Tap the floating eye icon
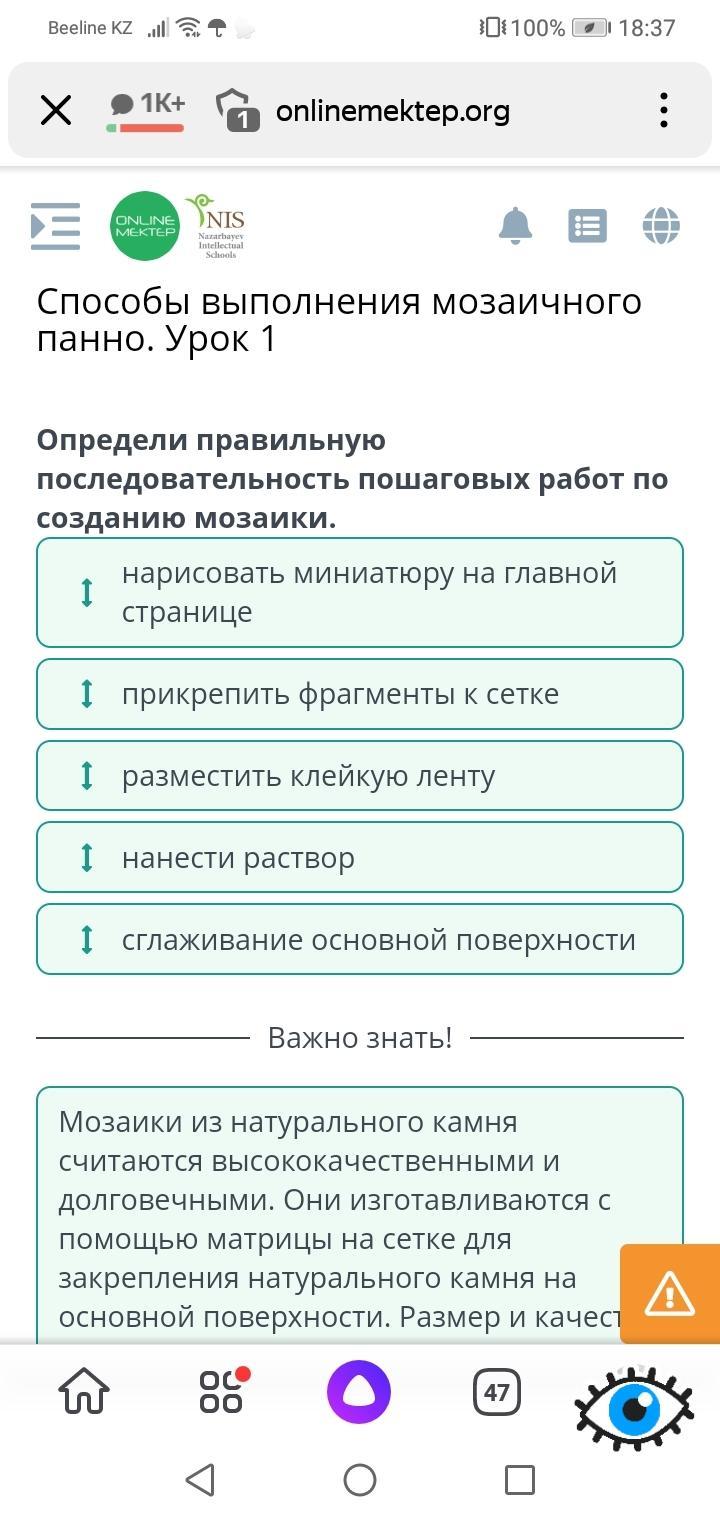The image size is (720, 1520). [x=634, y=1408]
